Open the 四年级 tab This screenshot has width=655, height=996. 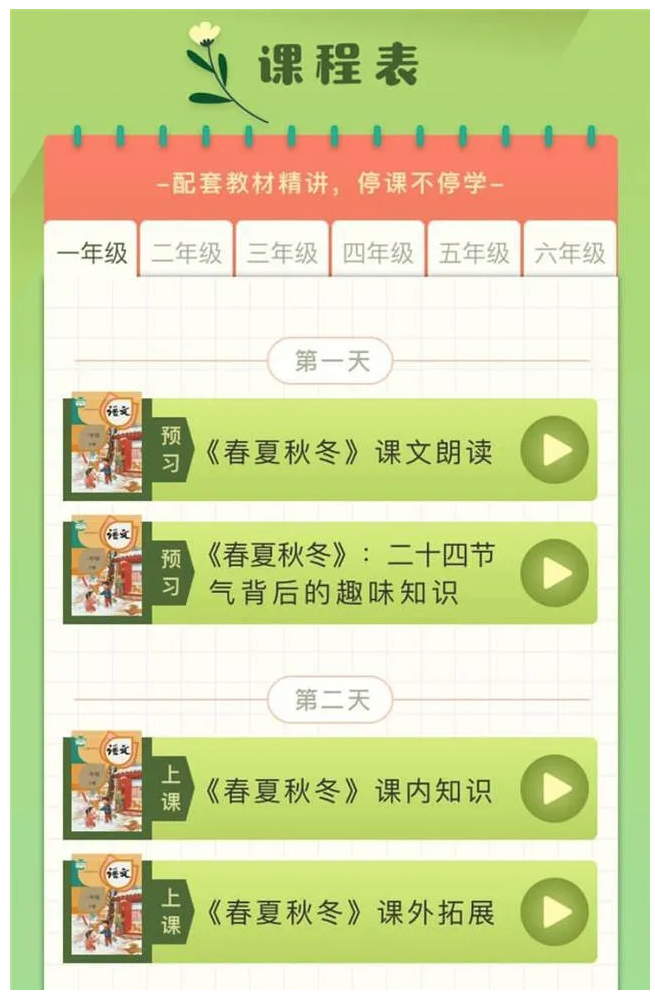coord(378,253)
